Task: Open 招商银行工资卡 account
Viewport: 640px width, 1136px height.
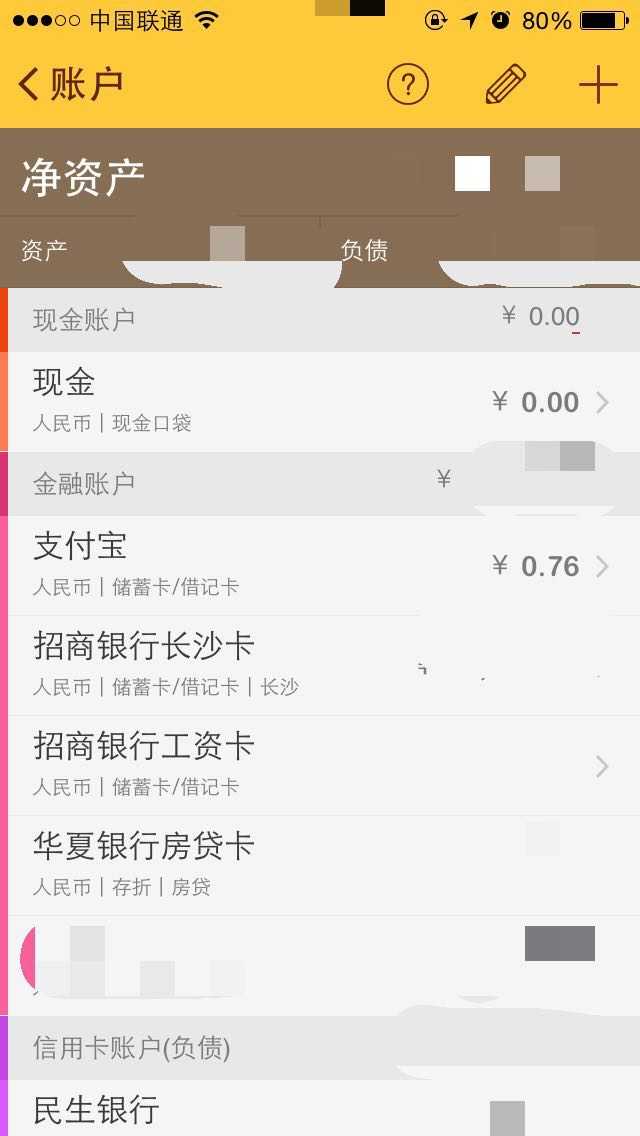Action: coord(324,766)
